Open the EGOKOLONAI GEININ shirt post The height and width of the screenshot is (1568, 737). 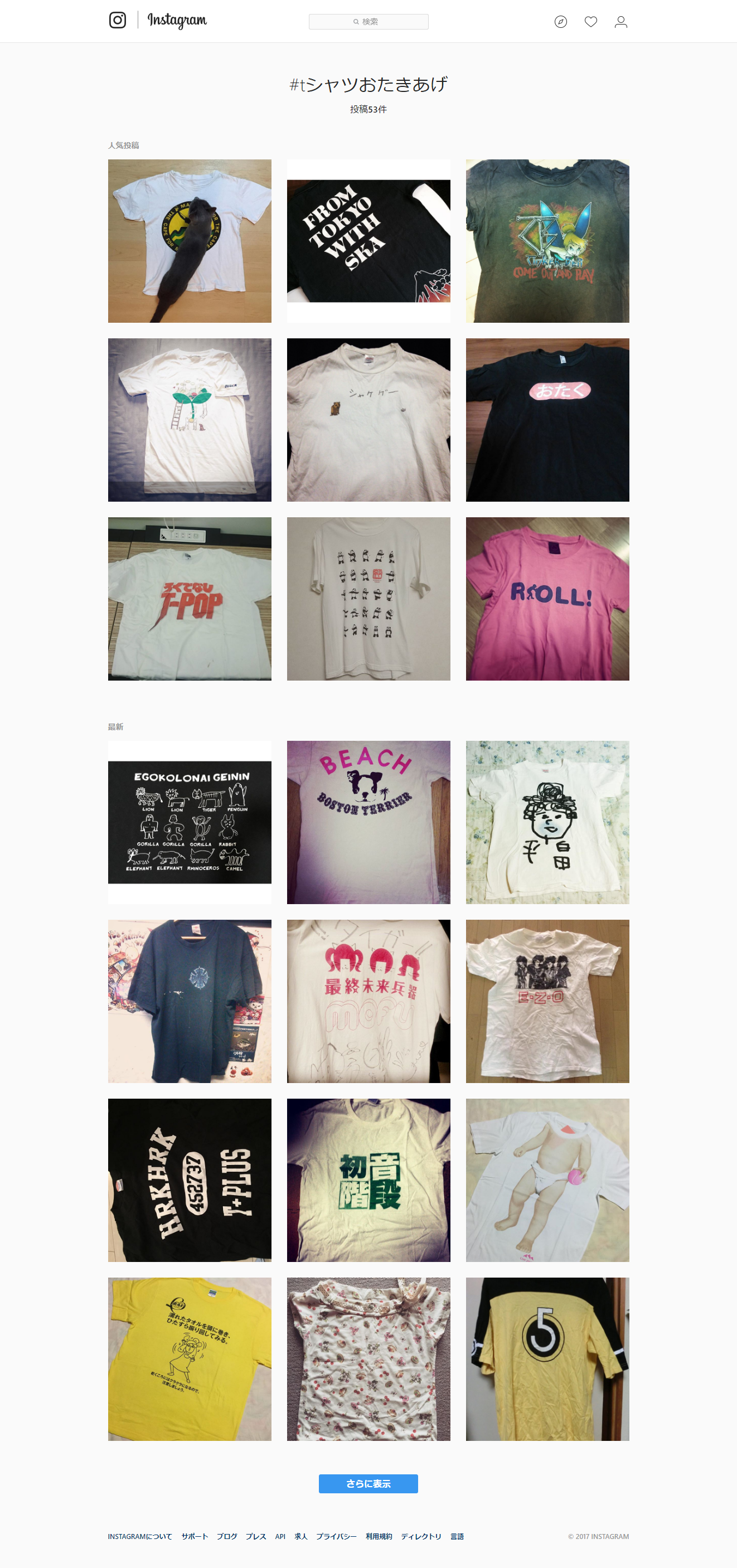click(x=190, y=822)
